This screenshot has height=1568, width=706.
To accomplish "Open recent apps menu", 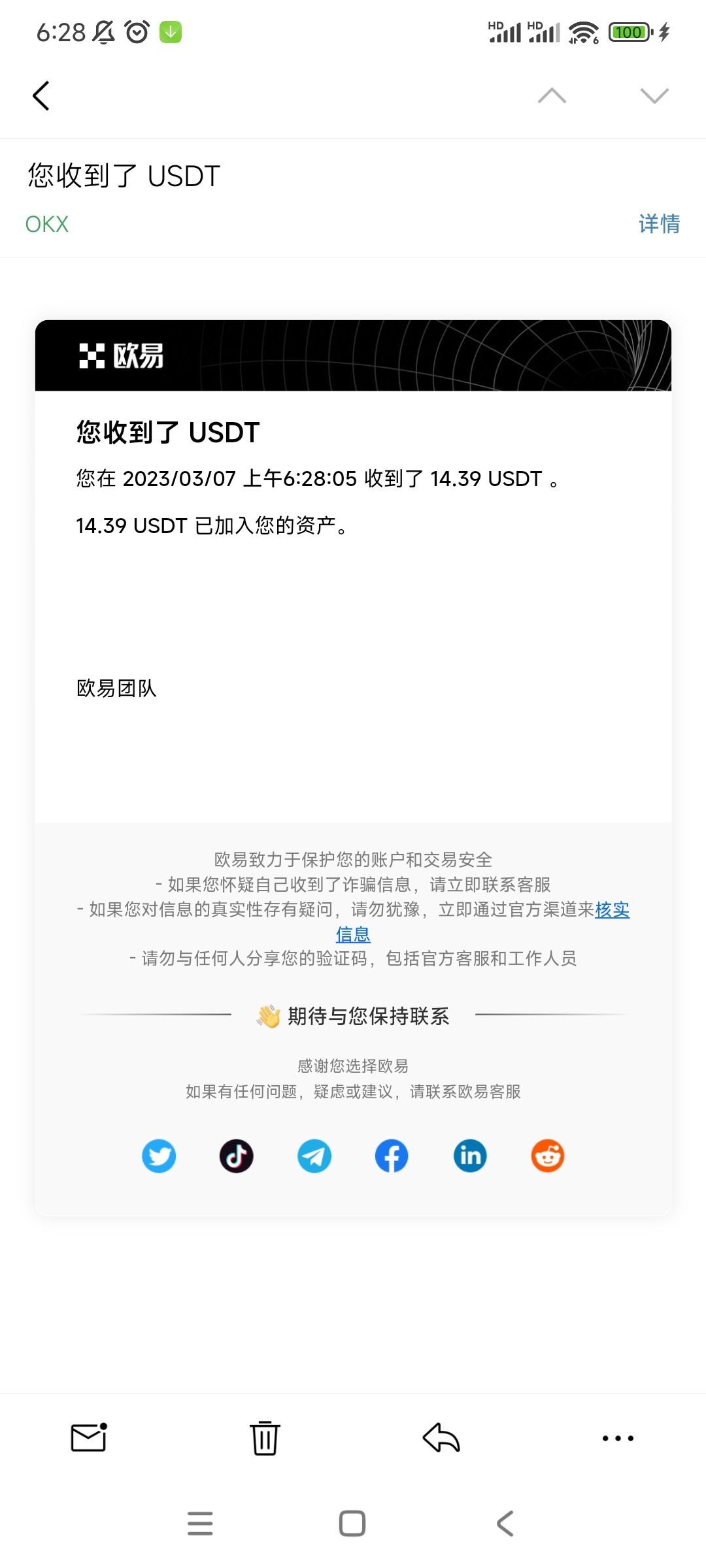I will pos(200,1524).
